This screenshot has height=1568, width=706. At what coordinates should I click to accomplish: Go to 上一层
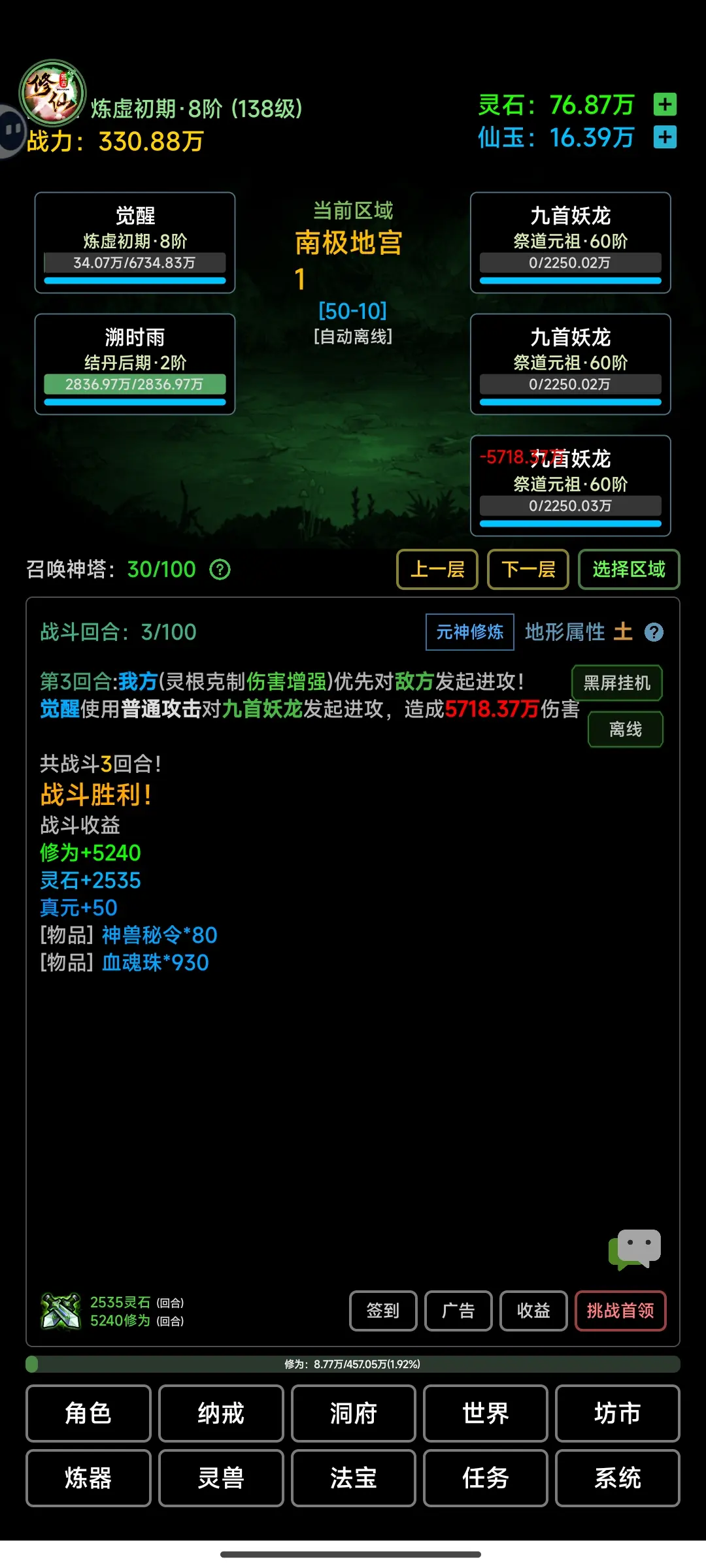437,570
